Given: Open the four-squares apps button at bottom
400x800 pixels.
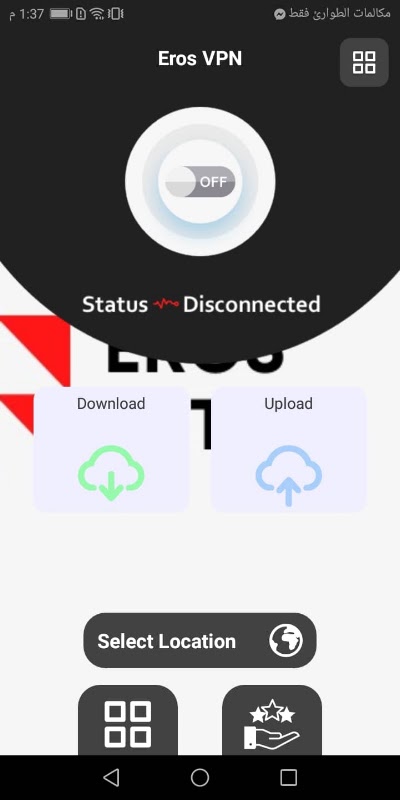Looking at the screenshot, I should [x=128, y=723].
